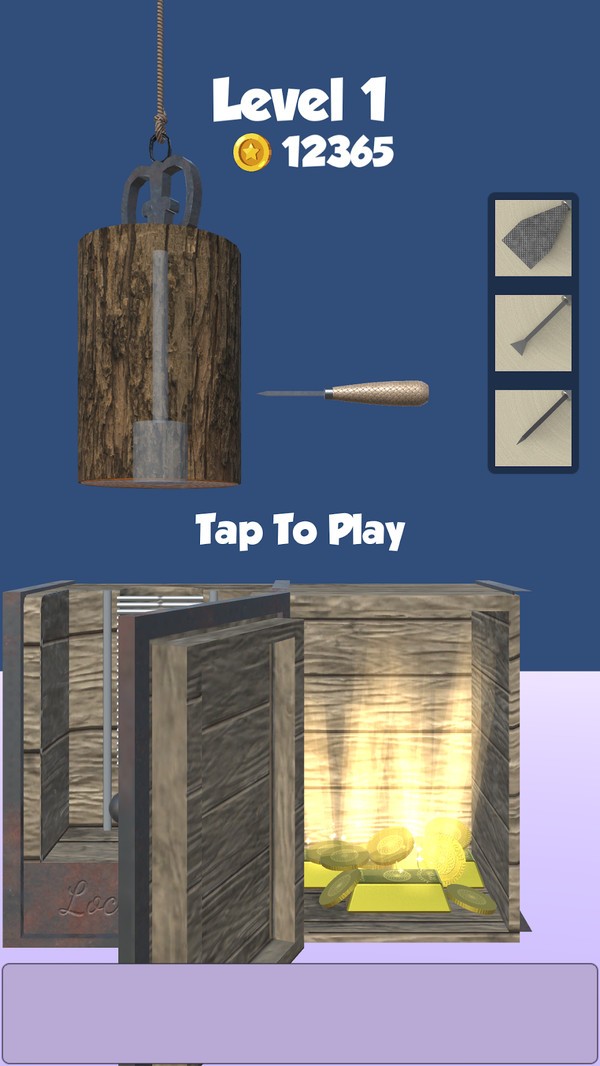
Task: Select the pointed nail tool thumbnail
Action: click(x=534, y=427)
